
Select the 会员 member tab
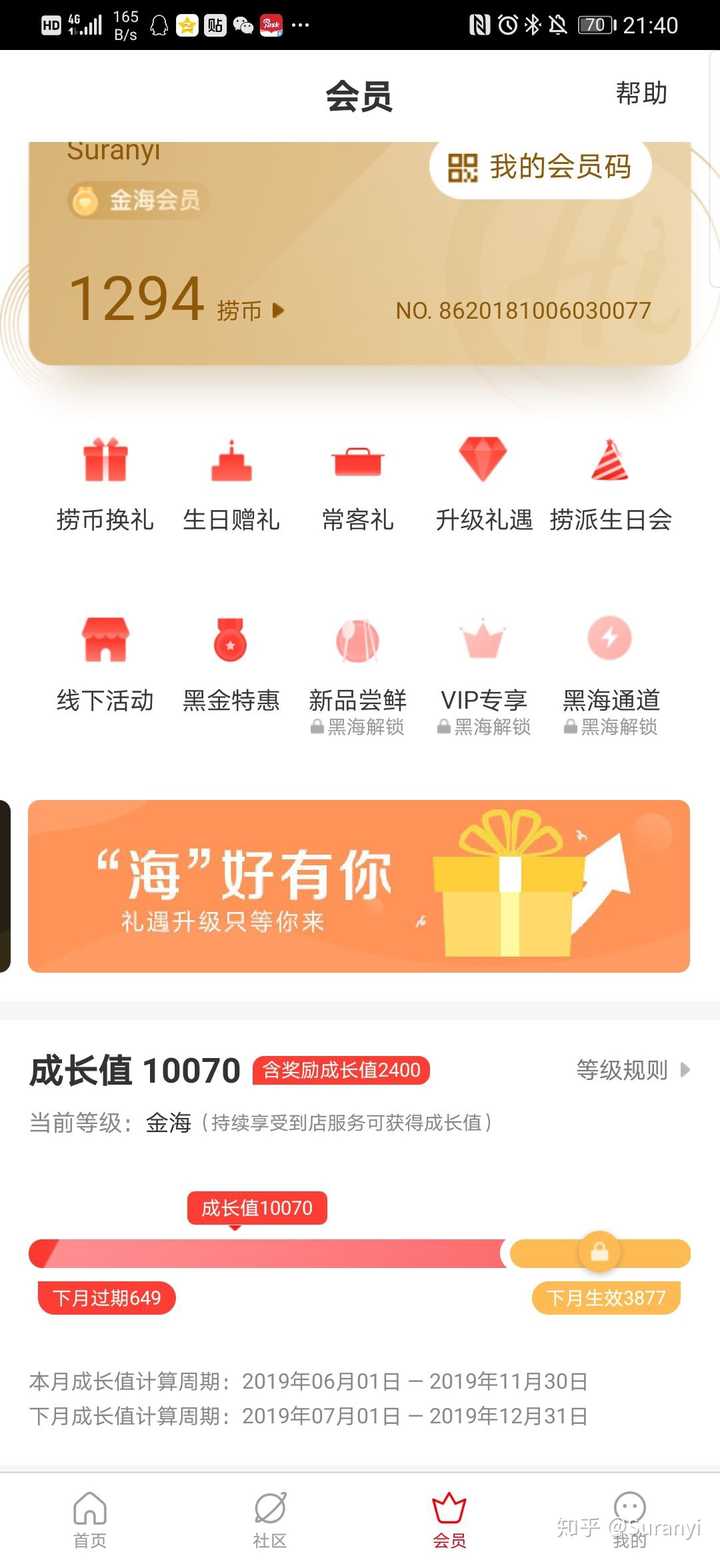tap(450, 1519)
